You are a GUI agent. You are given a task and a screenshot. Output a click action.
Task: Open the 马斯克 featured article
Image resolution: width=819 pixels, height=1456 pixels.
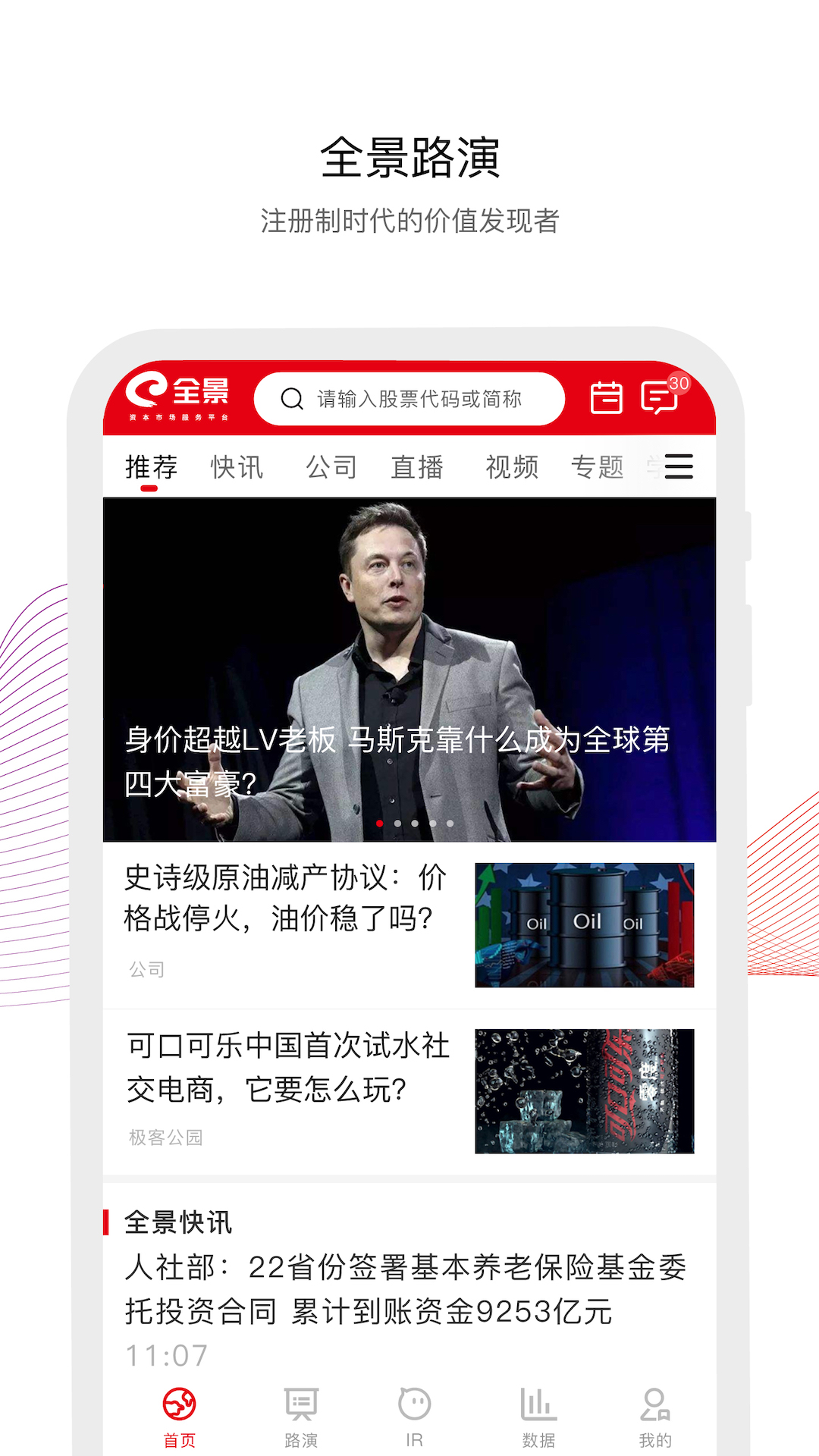(409, 667)
